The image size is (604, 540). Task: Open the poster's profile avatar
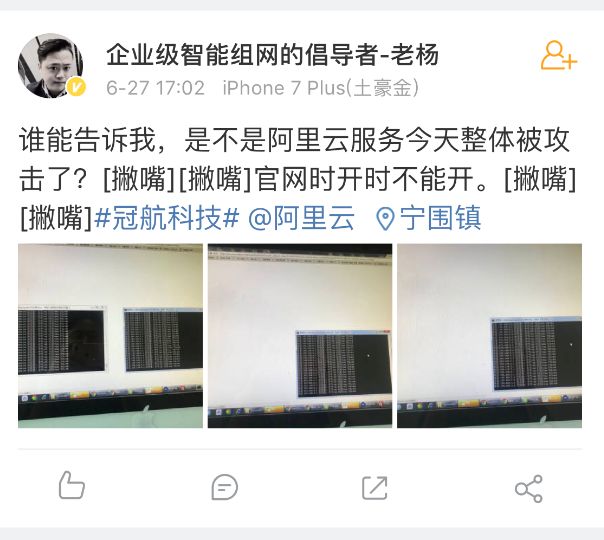pos(51,68)
